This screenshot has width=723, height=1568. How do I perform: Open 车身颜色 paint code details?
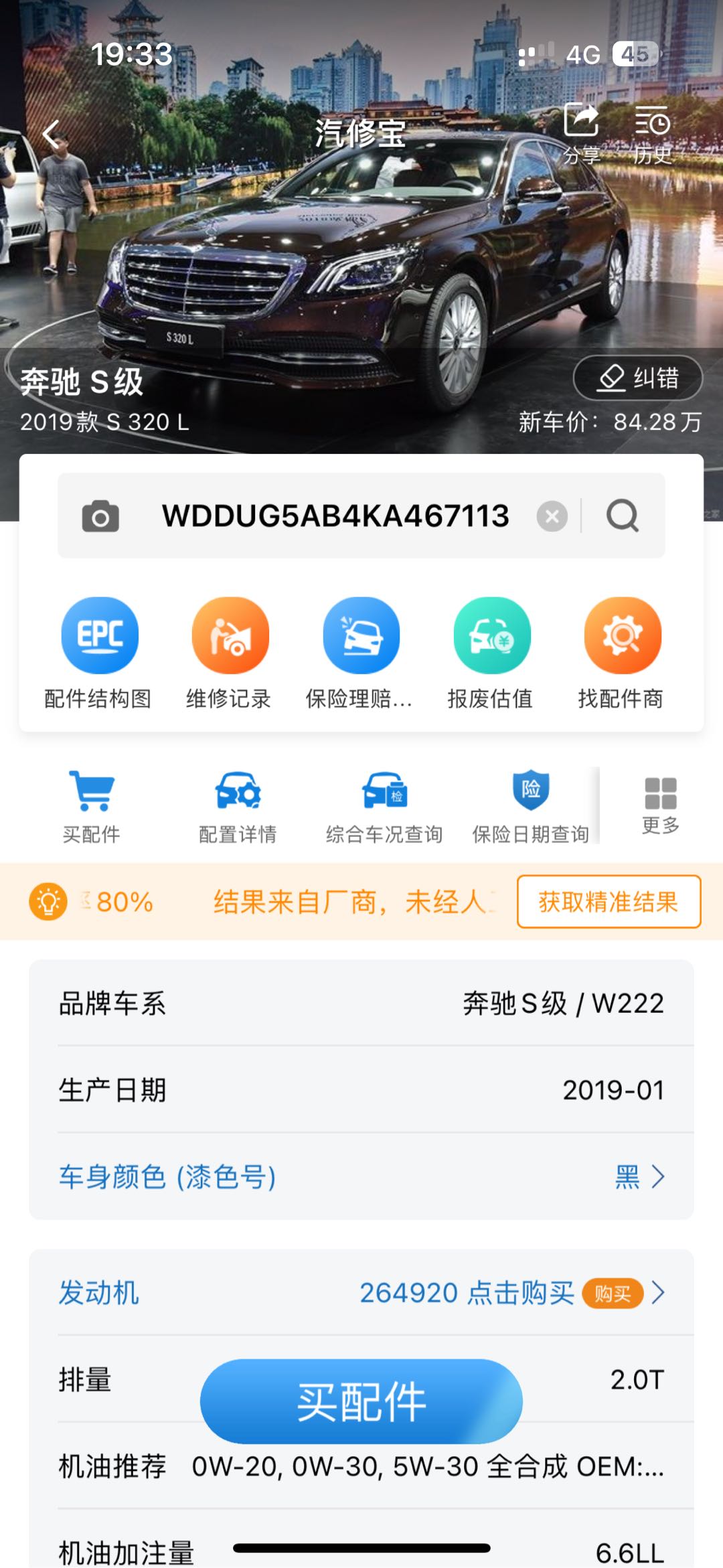pyautogui.click(x=361, y=1177)
